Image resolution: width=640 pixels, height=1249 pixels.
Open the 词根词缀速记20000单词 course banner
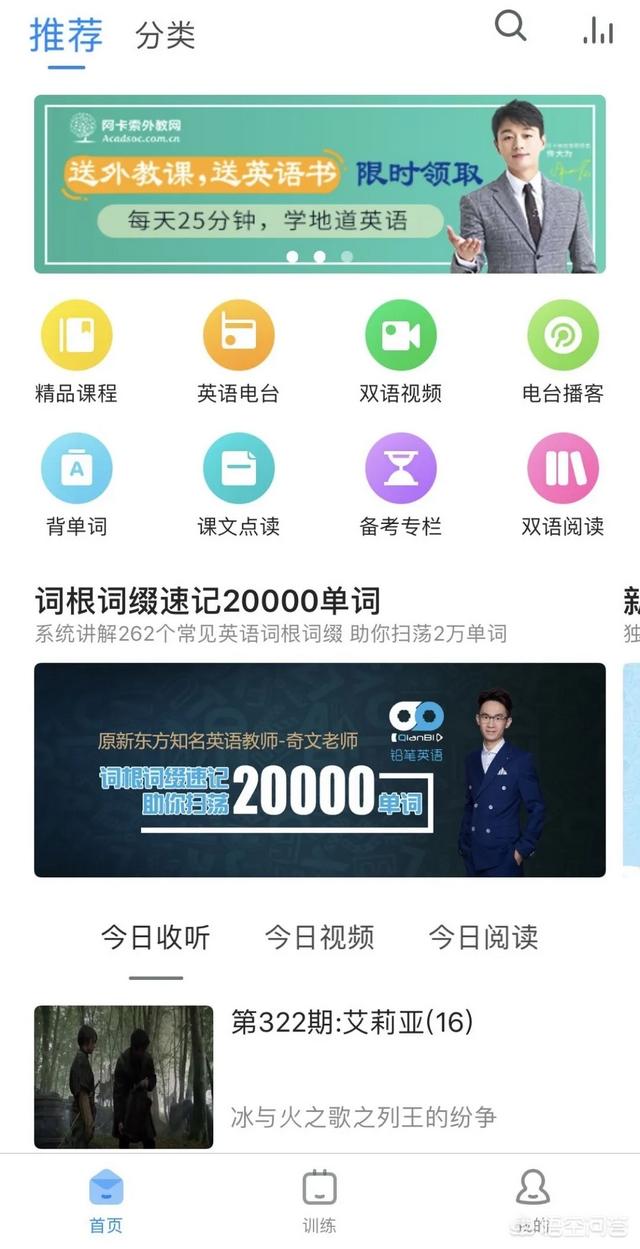point(319,769)
